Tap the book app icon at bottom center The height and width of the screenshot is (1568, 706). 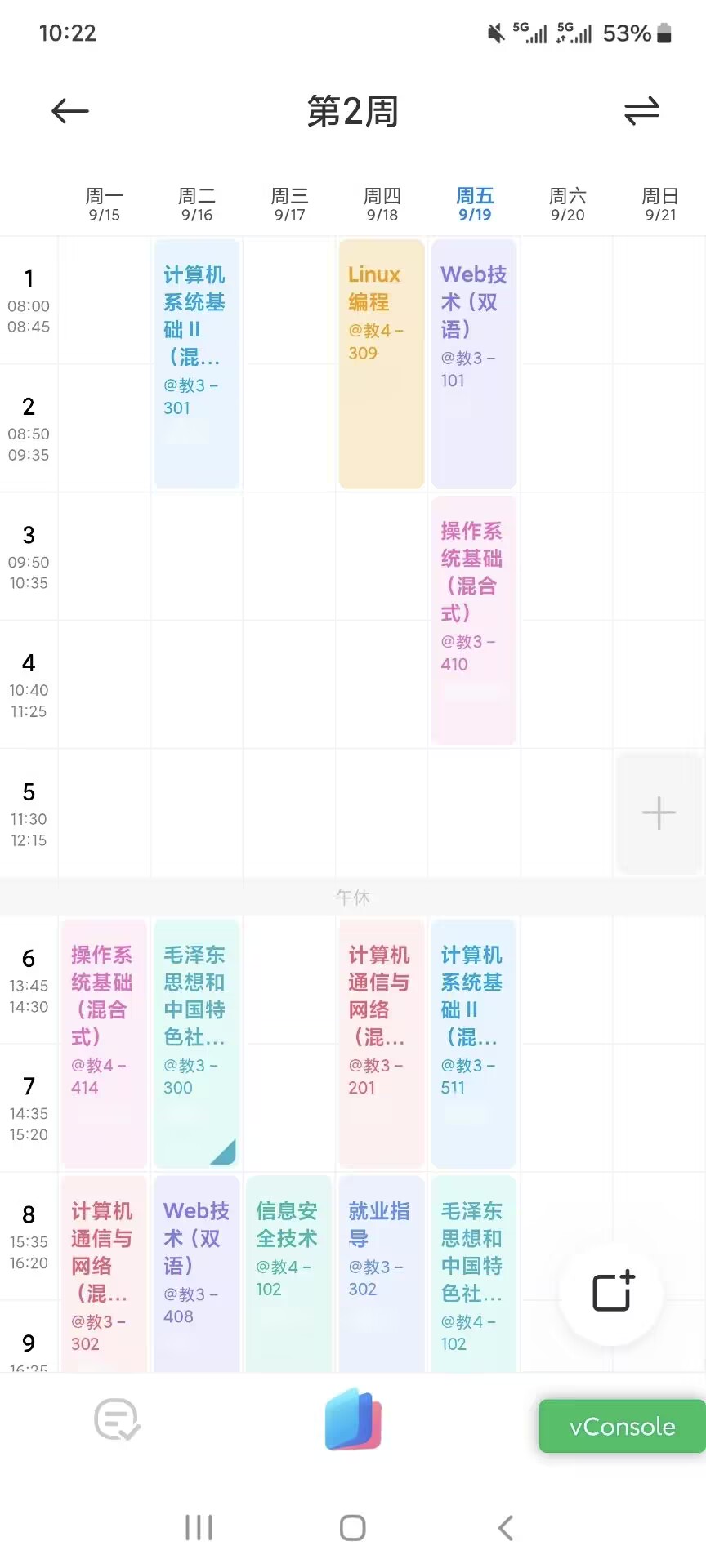pos(352,1420)
